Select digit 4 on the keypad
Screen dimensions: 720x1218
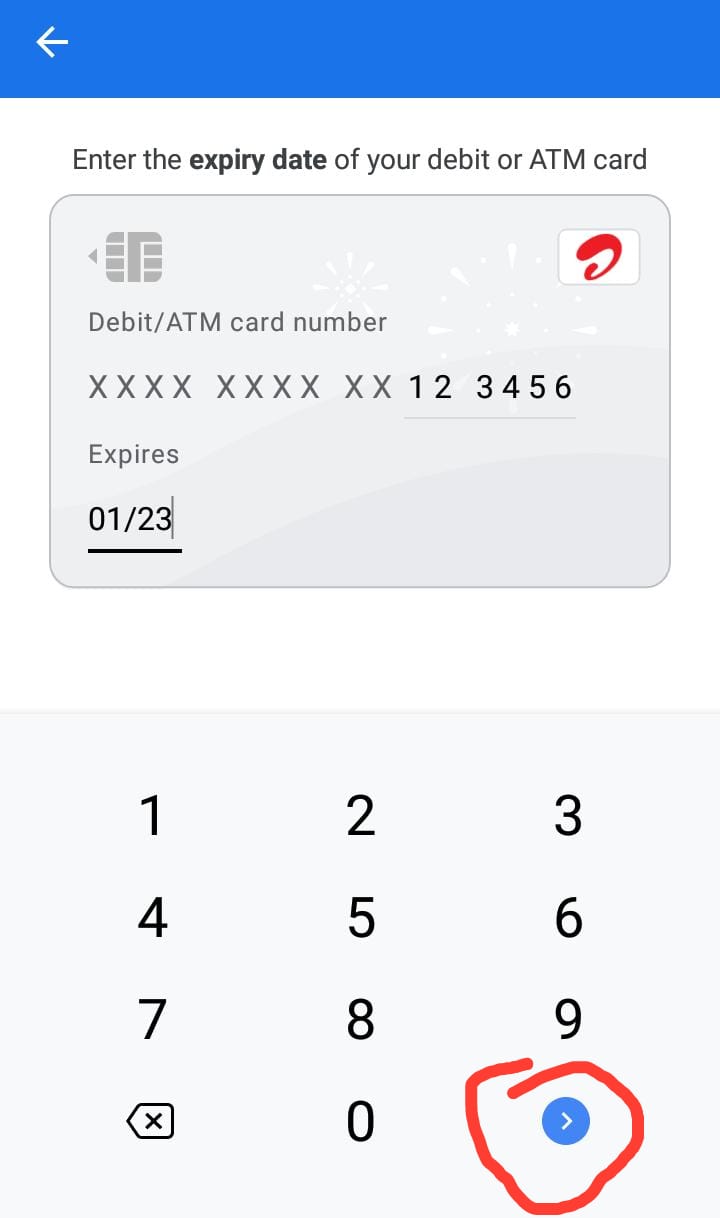(152, 918)
